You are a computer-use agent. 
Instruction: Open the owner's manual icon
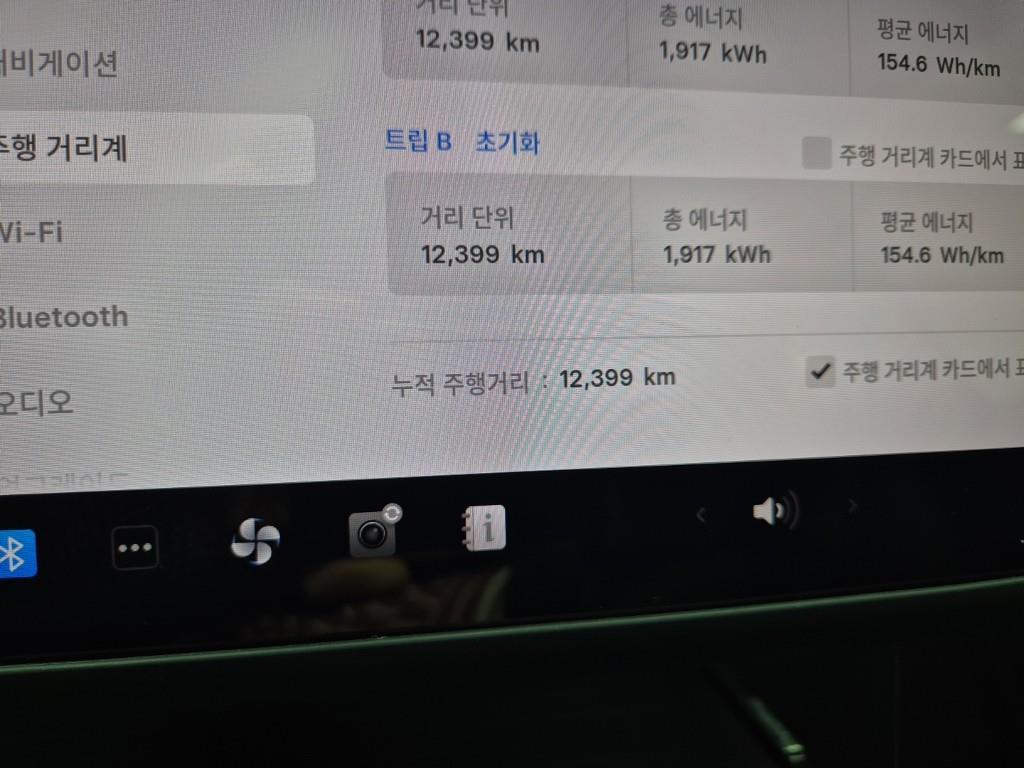[x=485, y=527]
